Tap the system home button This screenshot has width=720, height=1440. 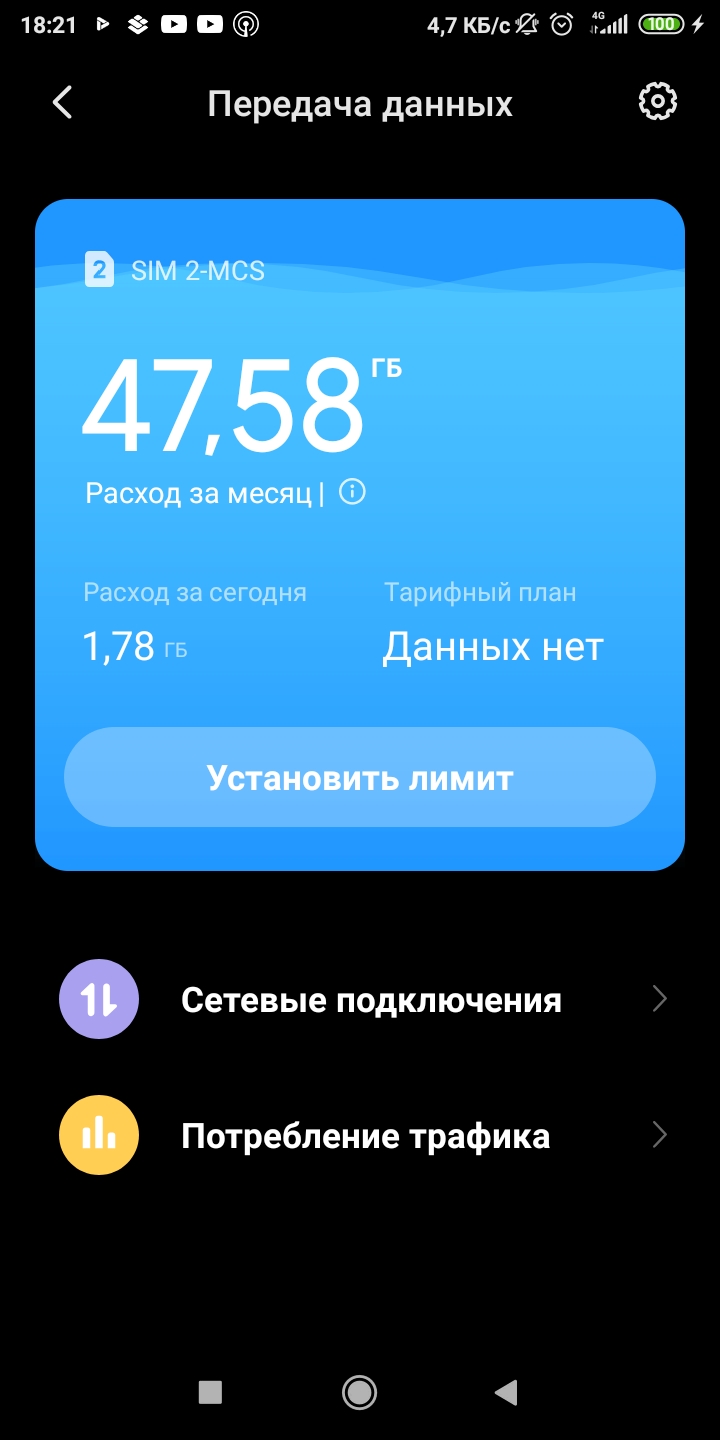(359, 1392)
